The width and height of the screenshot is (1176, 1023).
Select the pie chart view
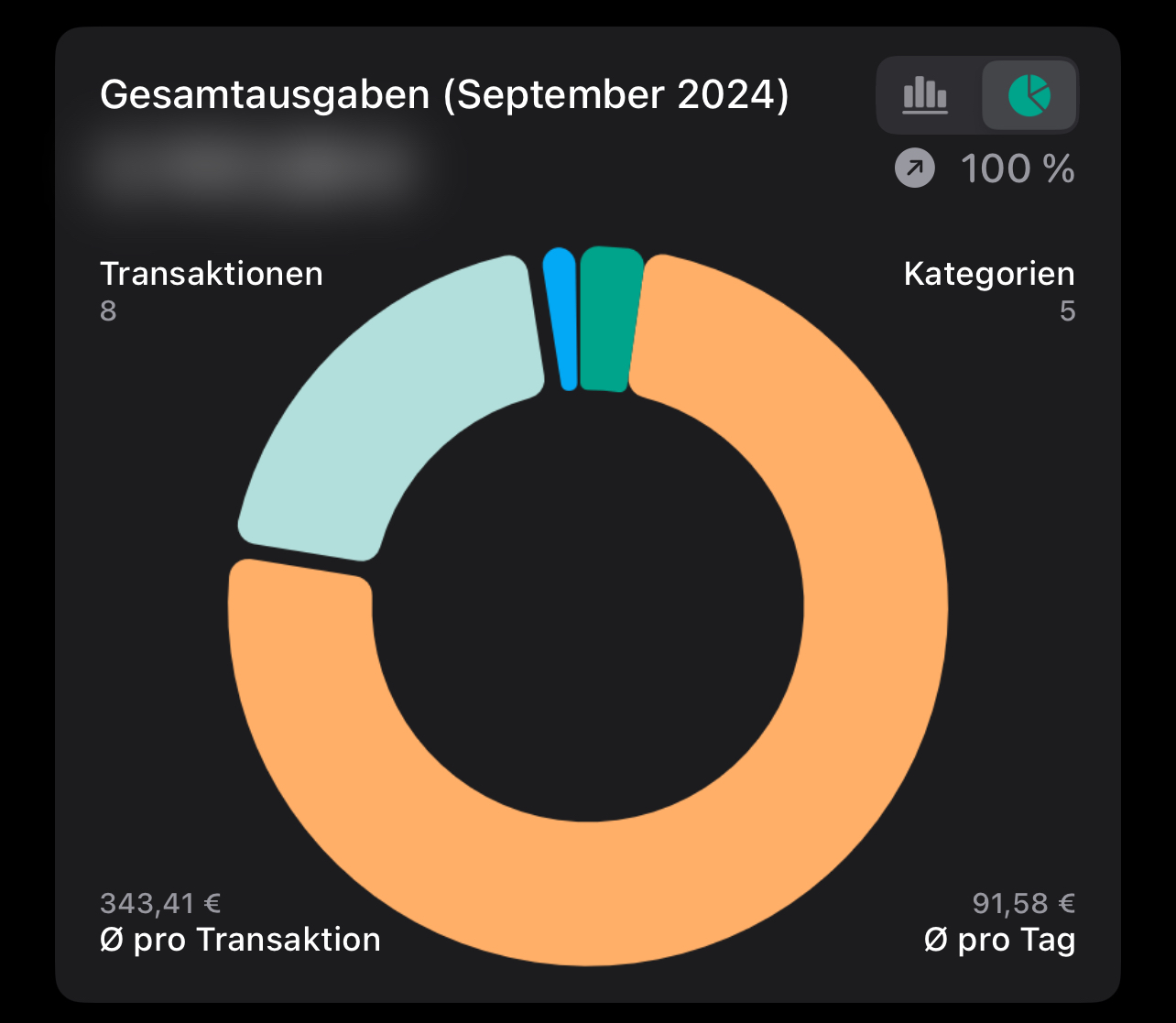[1029, 94]
